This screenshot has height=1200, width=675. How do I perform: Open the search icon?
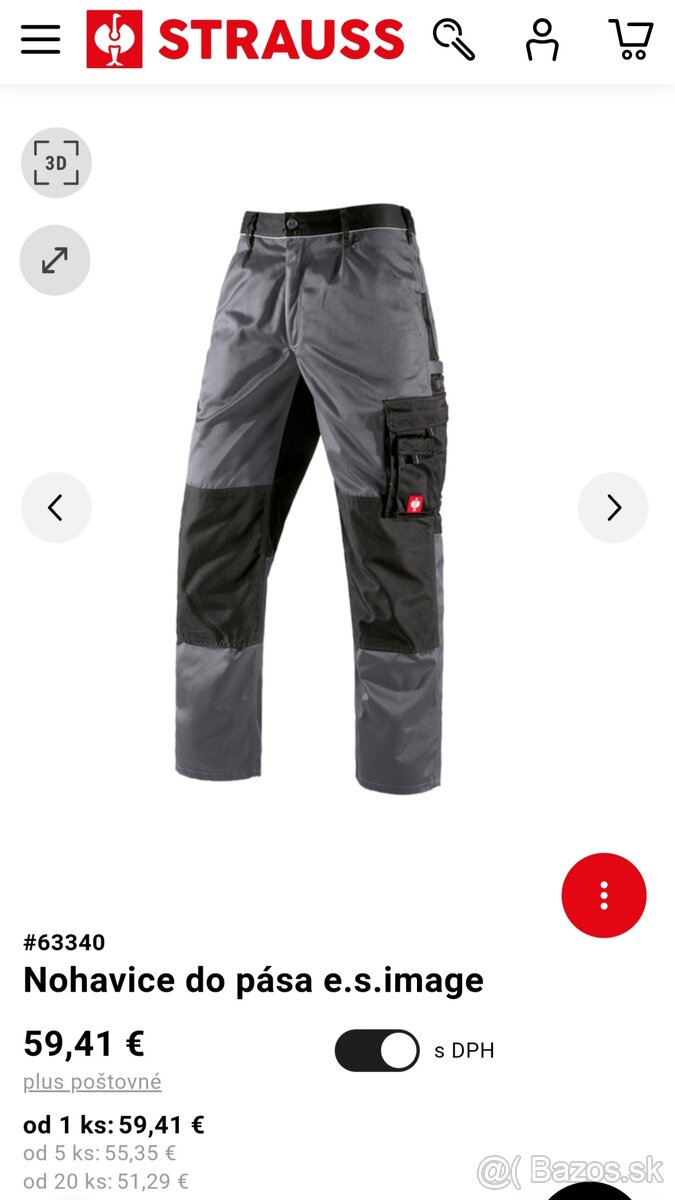click(454, 40)
